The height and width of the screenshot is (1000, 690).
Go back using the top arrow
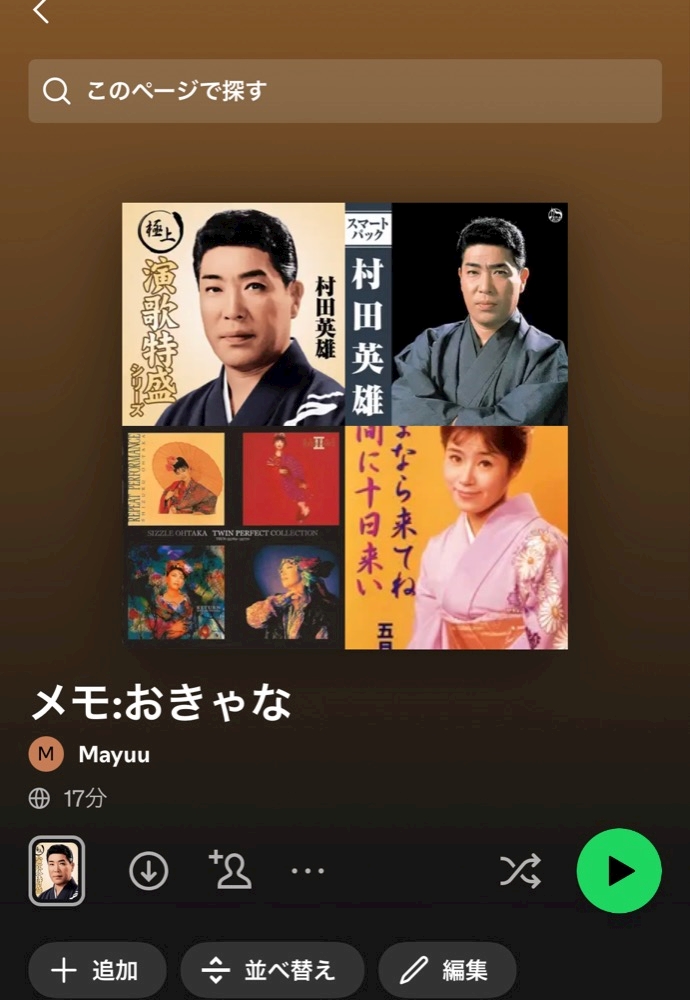(41, 11)
